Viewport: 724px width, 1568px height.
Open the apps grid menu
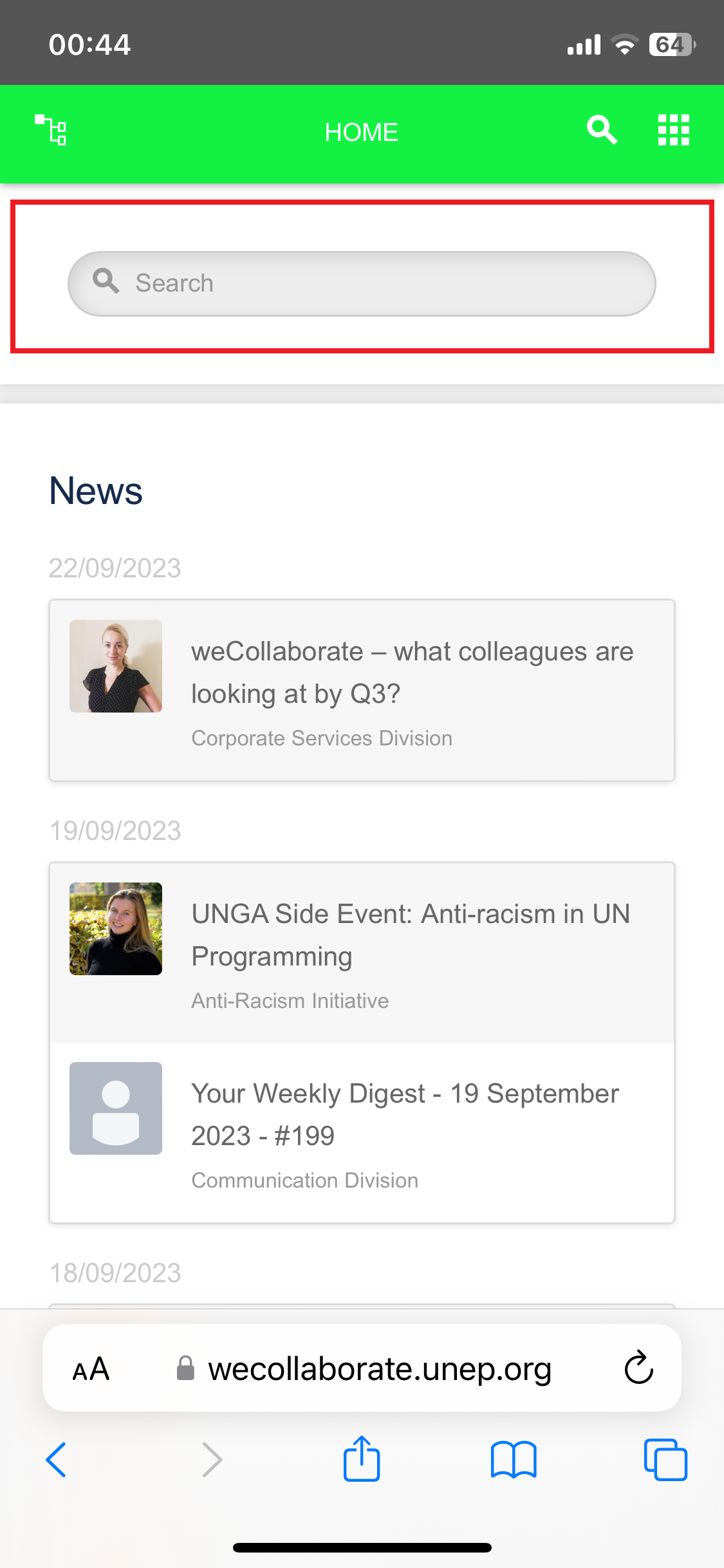674,131
